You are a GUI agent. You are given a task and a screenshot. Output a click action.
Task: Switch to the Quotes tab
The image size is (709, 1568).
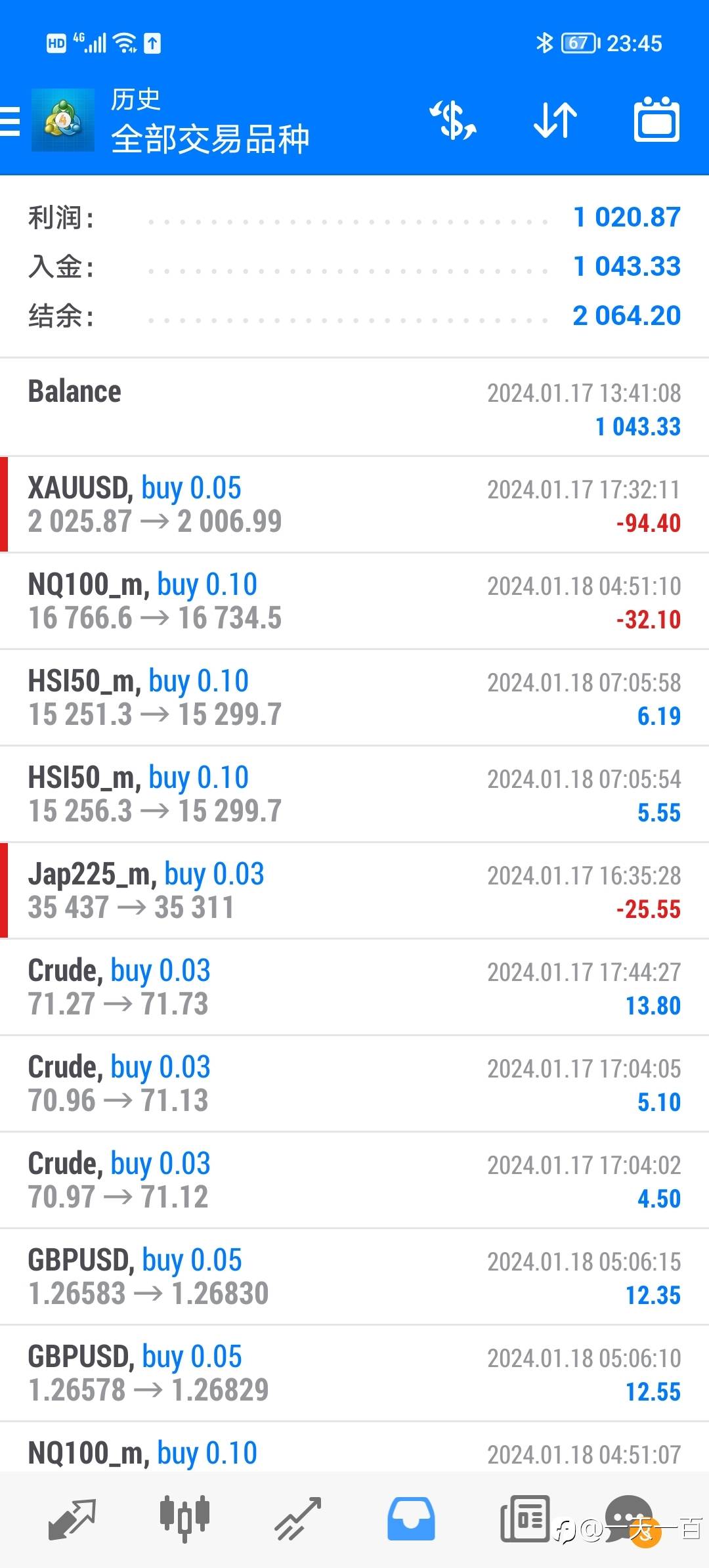pos(72,1518)
